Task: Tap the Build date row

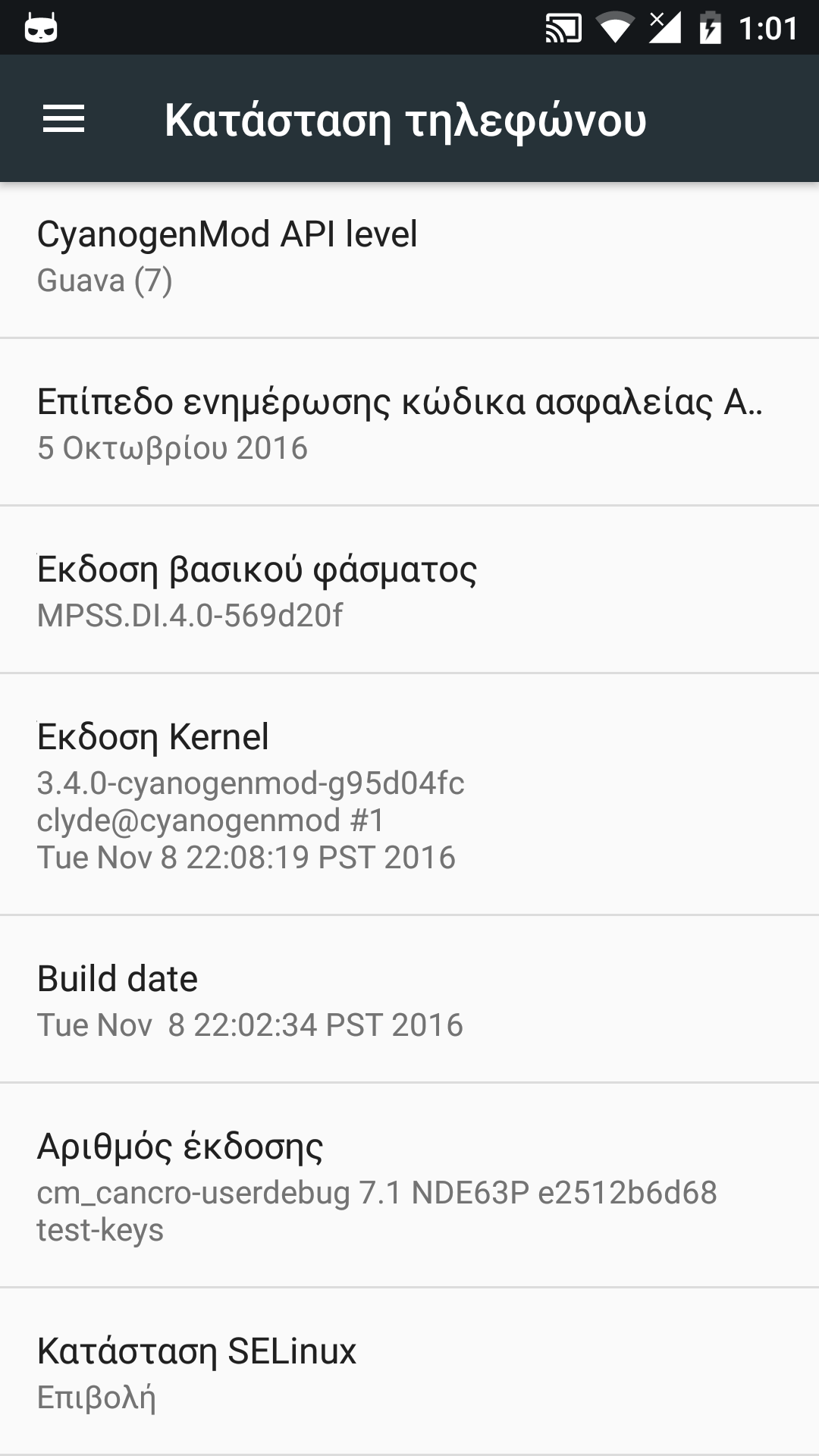Action: tap(409, 1000)
